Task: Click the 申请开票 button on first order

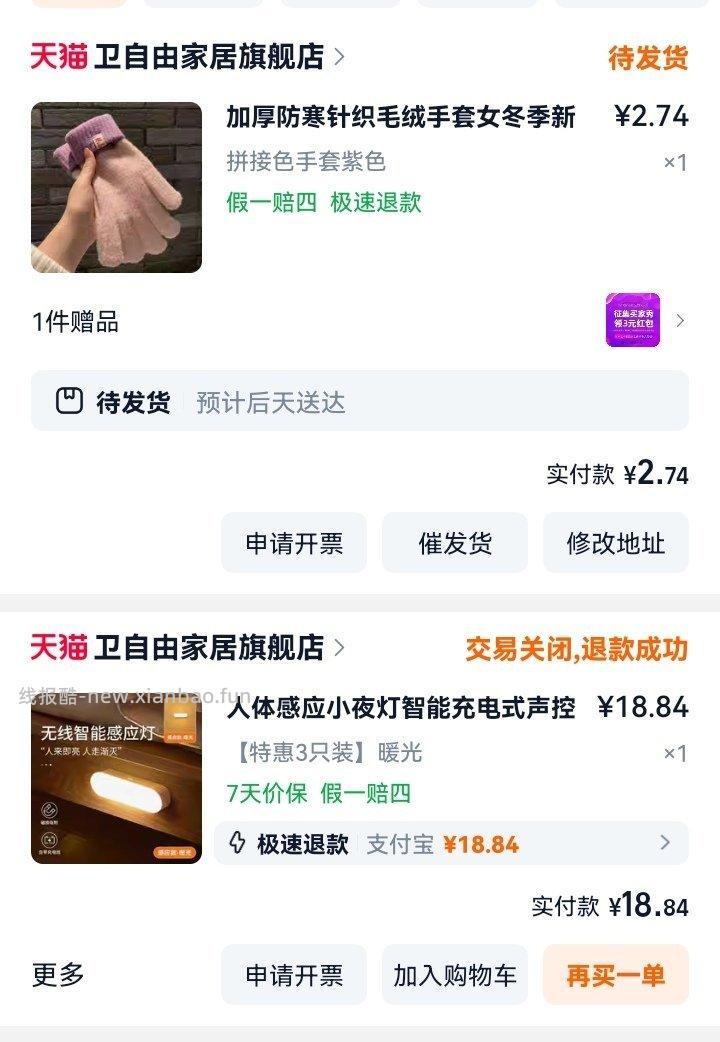Action: pos(295,543)
